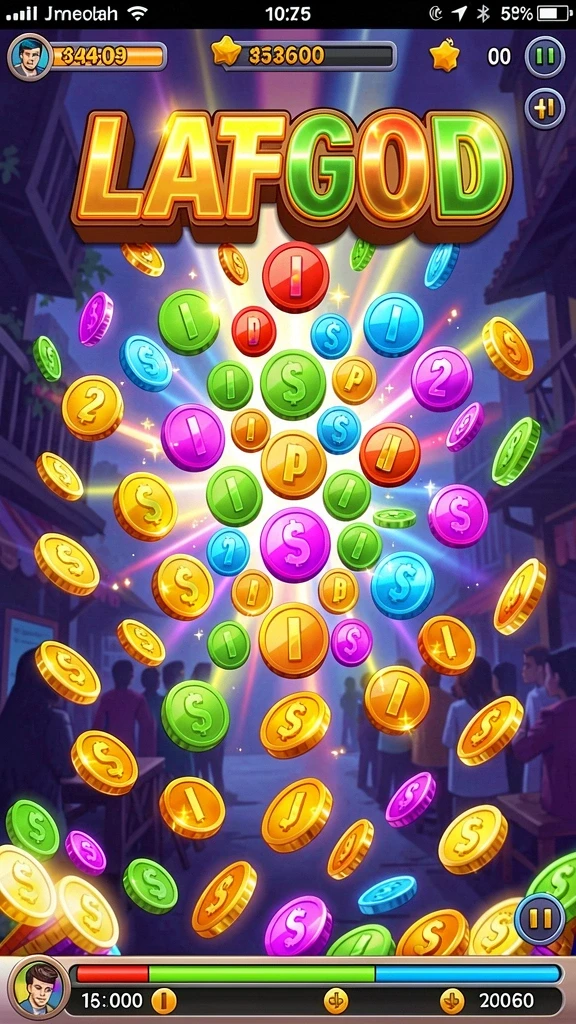The image size is (576, 1024).
Task: Tap the yellow-bars button below the pause button
Action: (x=544, y=108)
